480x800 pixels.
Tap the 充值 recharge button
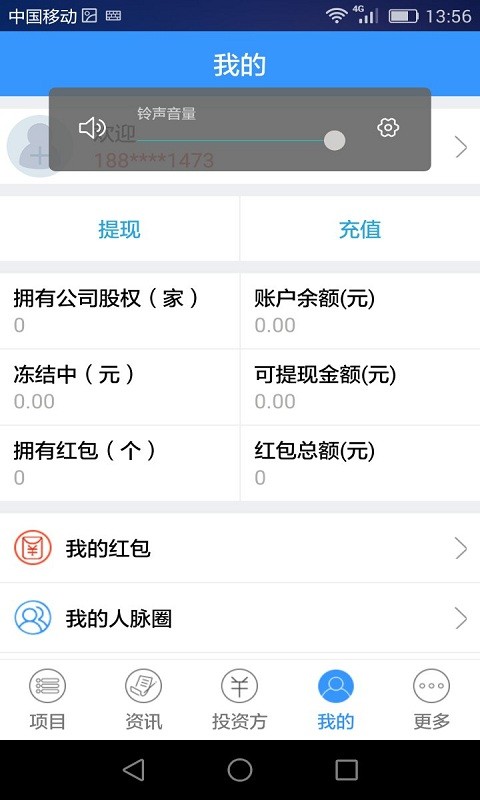360,229
